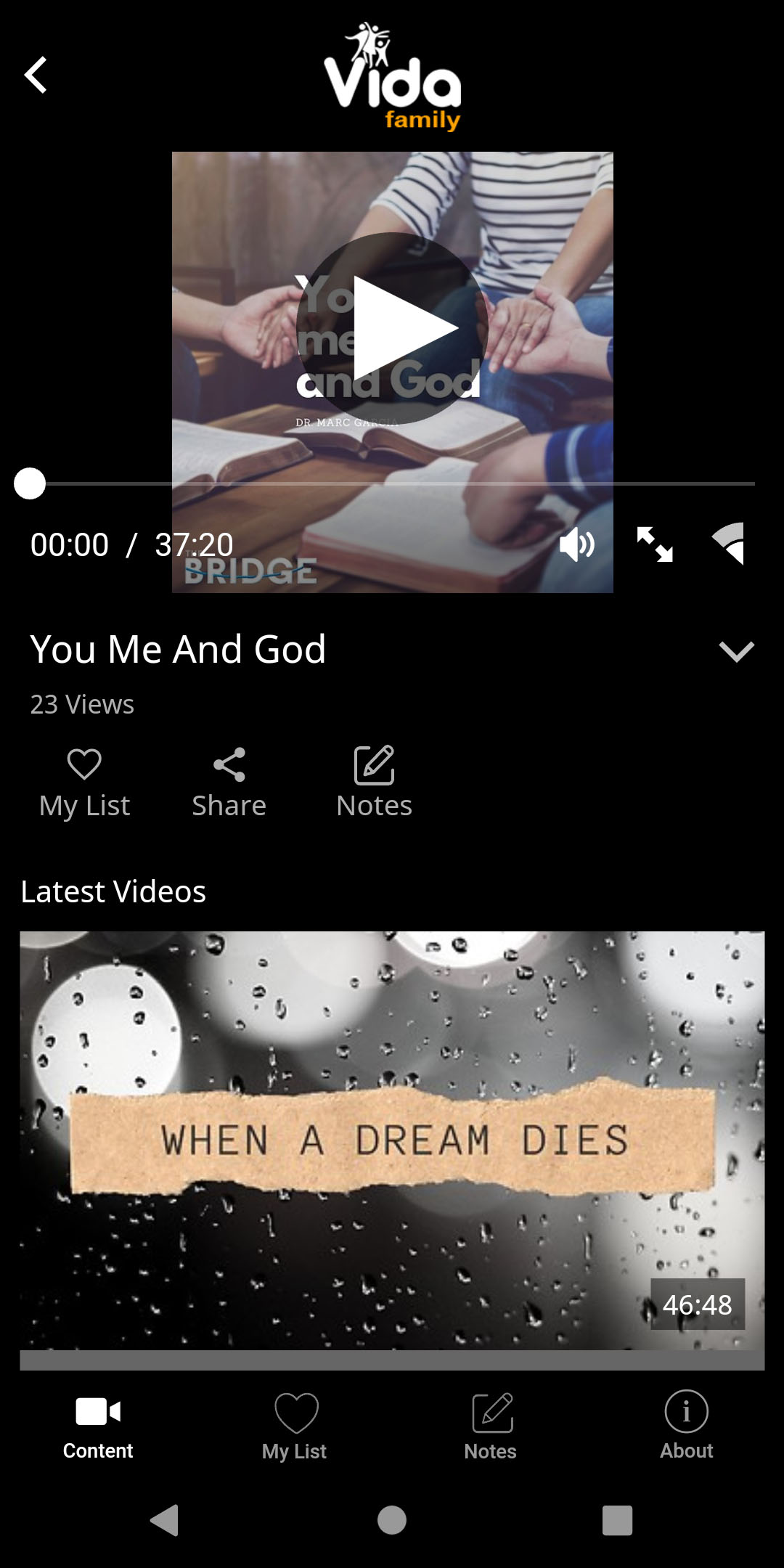Play the You Me And God video
This screenshot has width=784, height=1568.
tap(392, 328)
